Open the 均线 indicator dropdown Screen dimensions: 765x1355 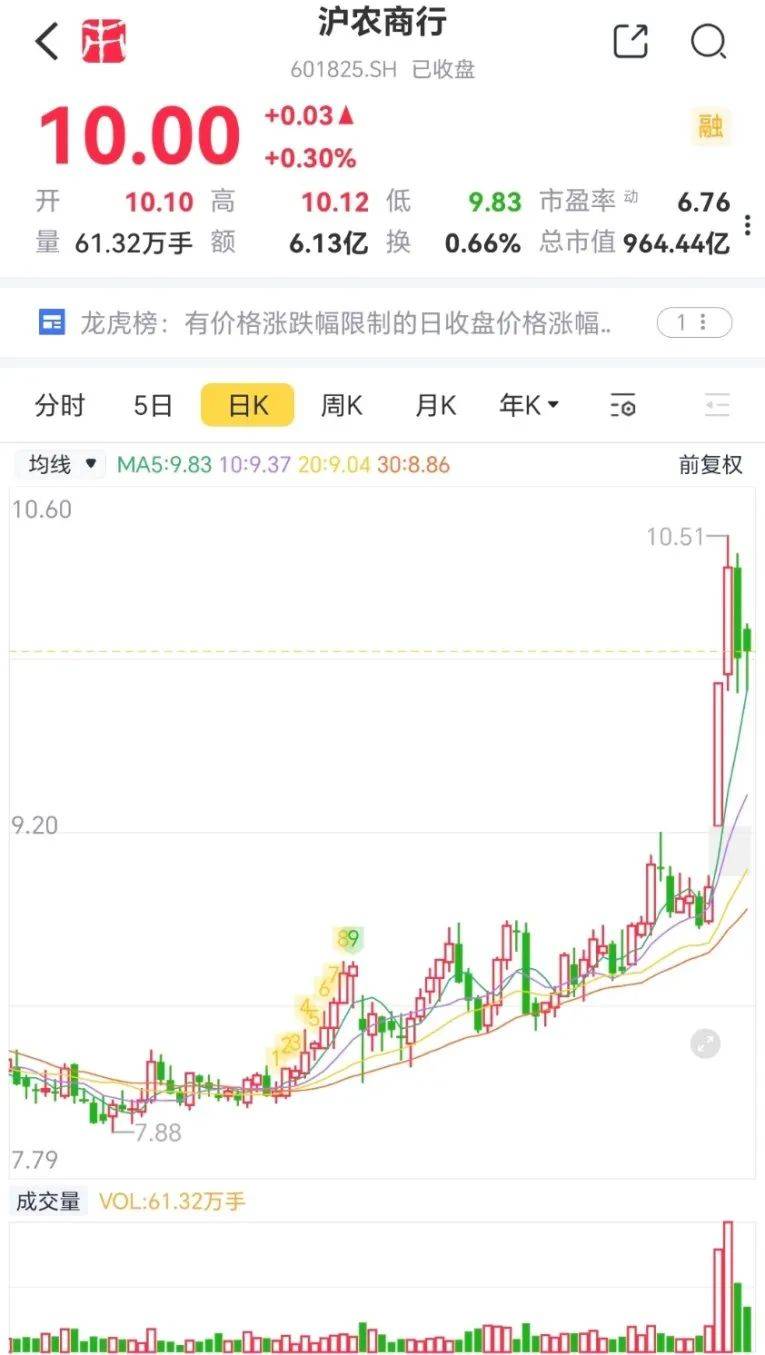(x=60, y=464)
